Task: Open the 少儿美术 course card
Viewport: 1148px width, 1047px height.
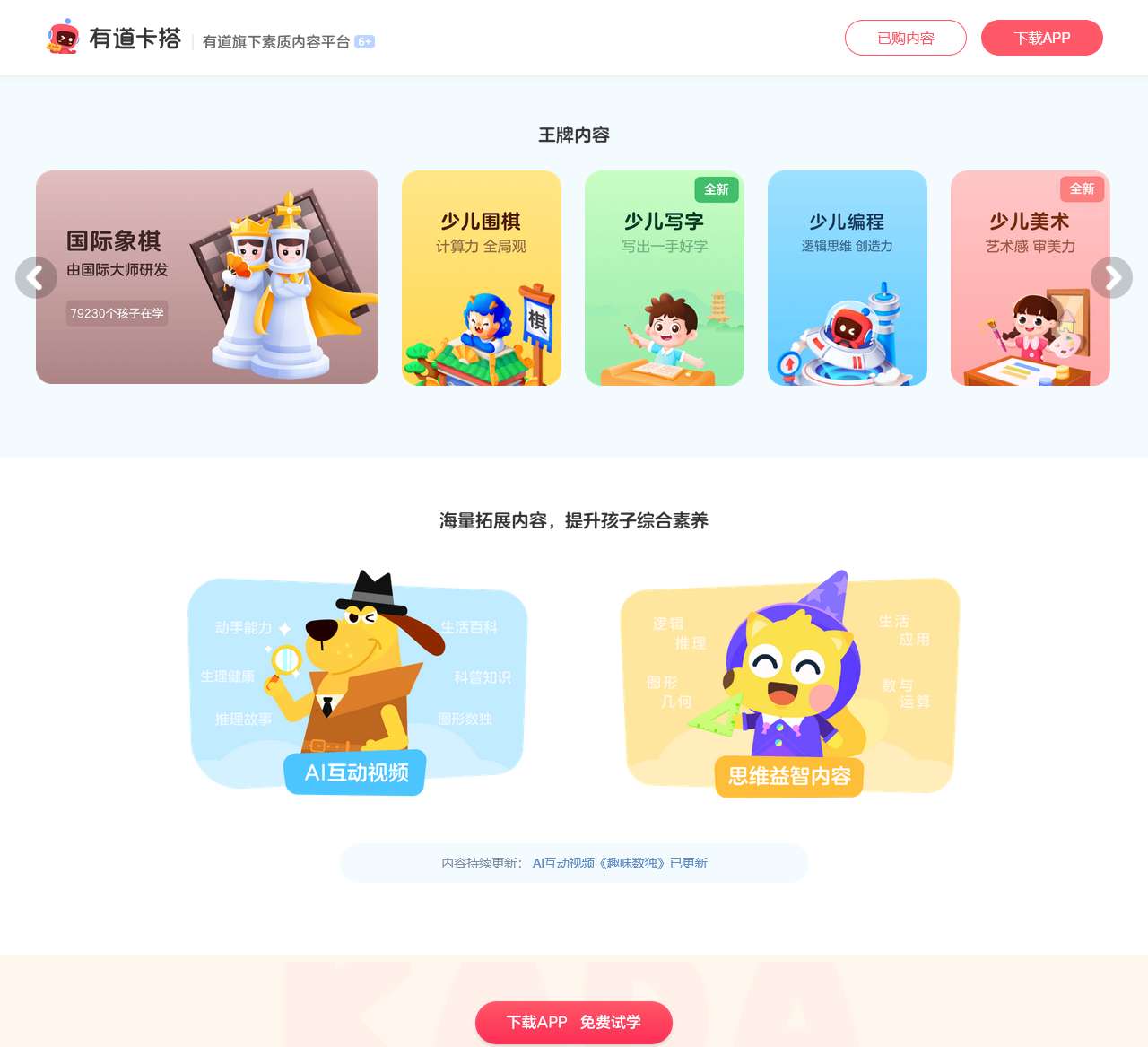Action: click(x=1030, y=278)
